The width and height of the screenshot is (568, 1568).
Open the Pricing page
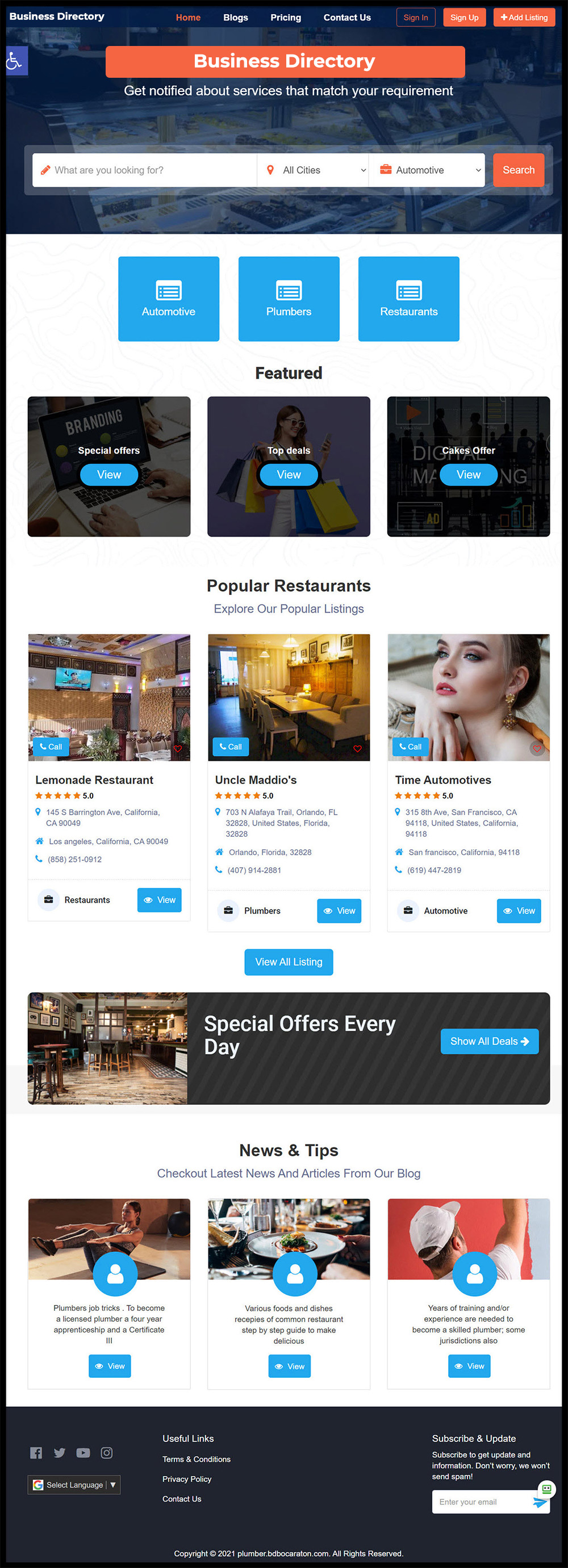(286, 18)
